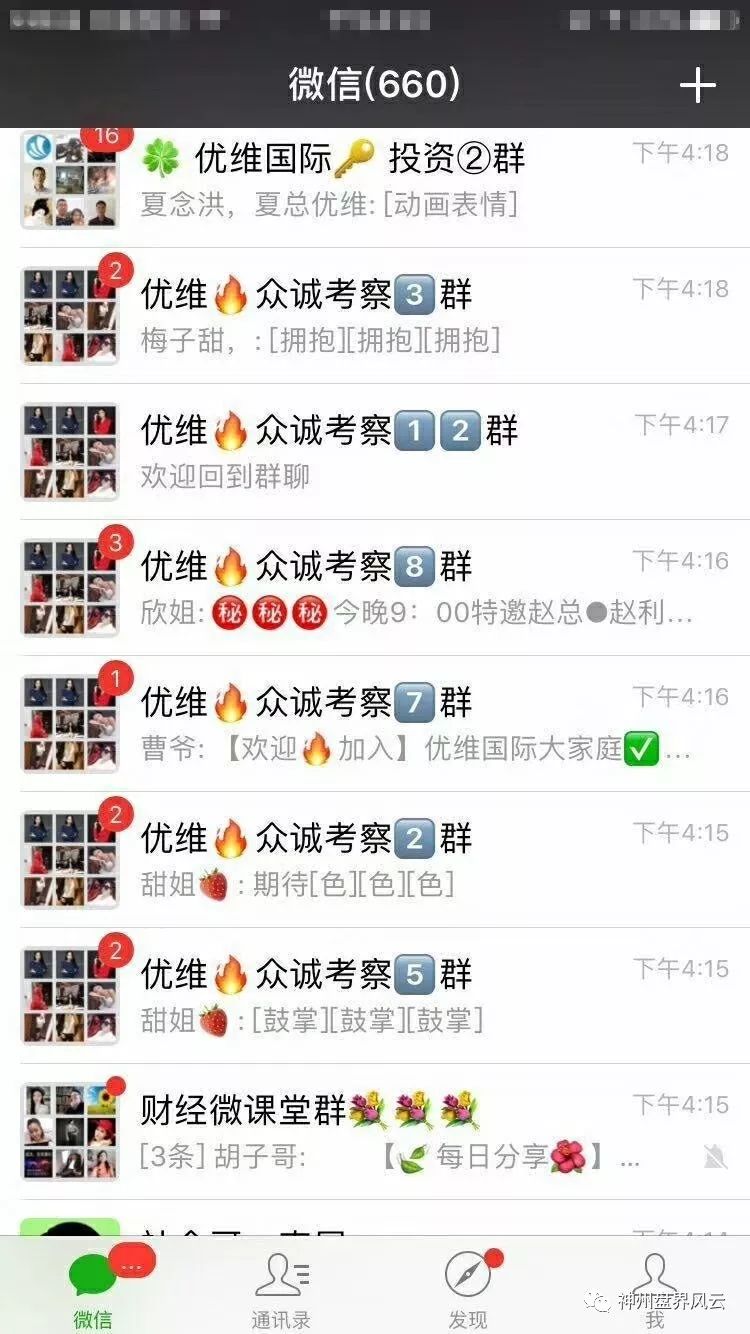Open the chat 优维众诚考察3群
This screenshot has height=1334, width=750.
click(x=375, y=315)
